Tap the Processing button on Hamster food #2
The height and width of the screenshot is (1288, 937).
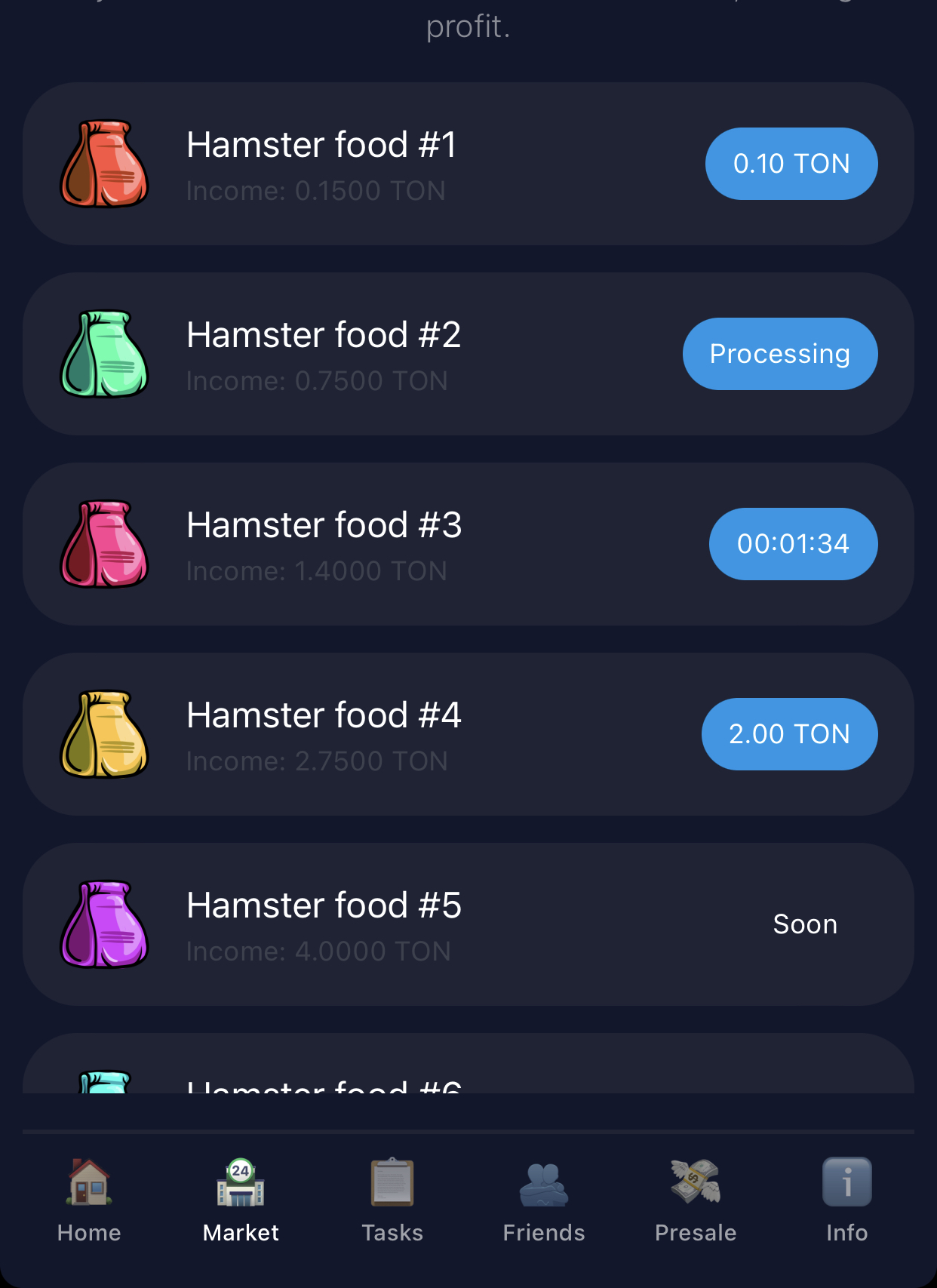pyautogui.click(x=780, y=354)
